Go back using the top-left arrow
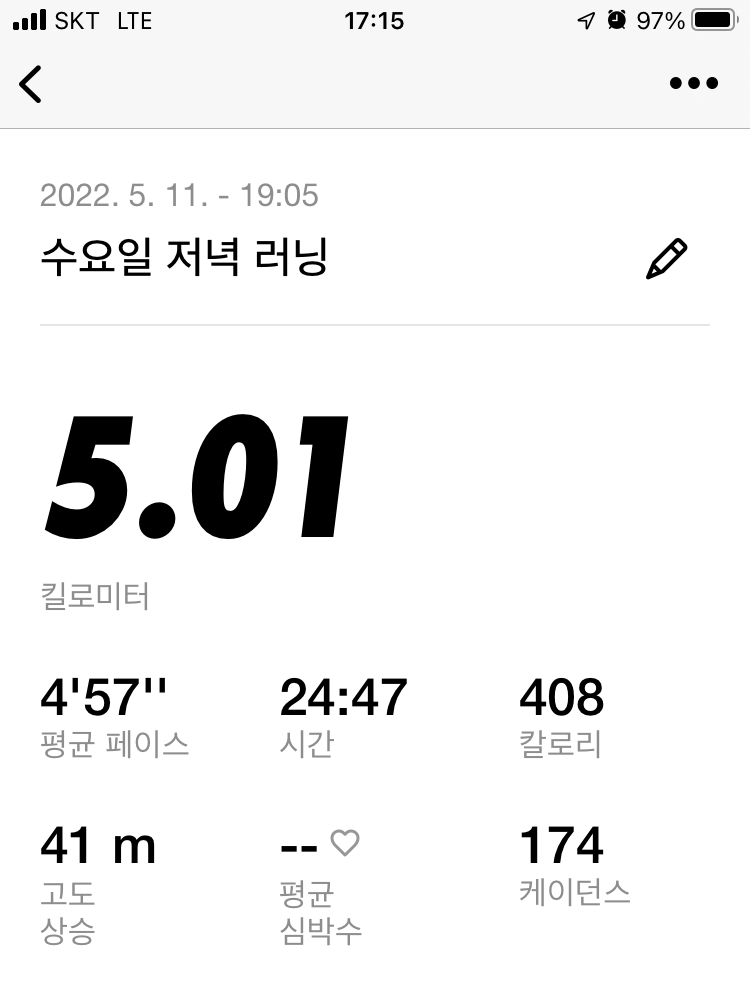The width and height of the screenshot is (750, 982). (x=31, y=84)
